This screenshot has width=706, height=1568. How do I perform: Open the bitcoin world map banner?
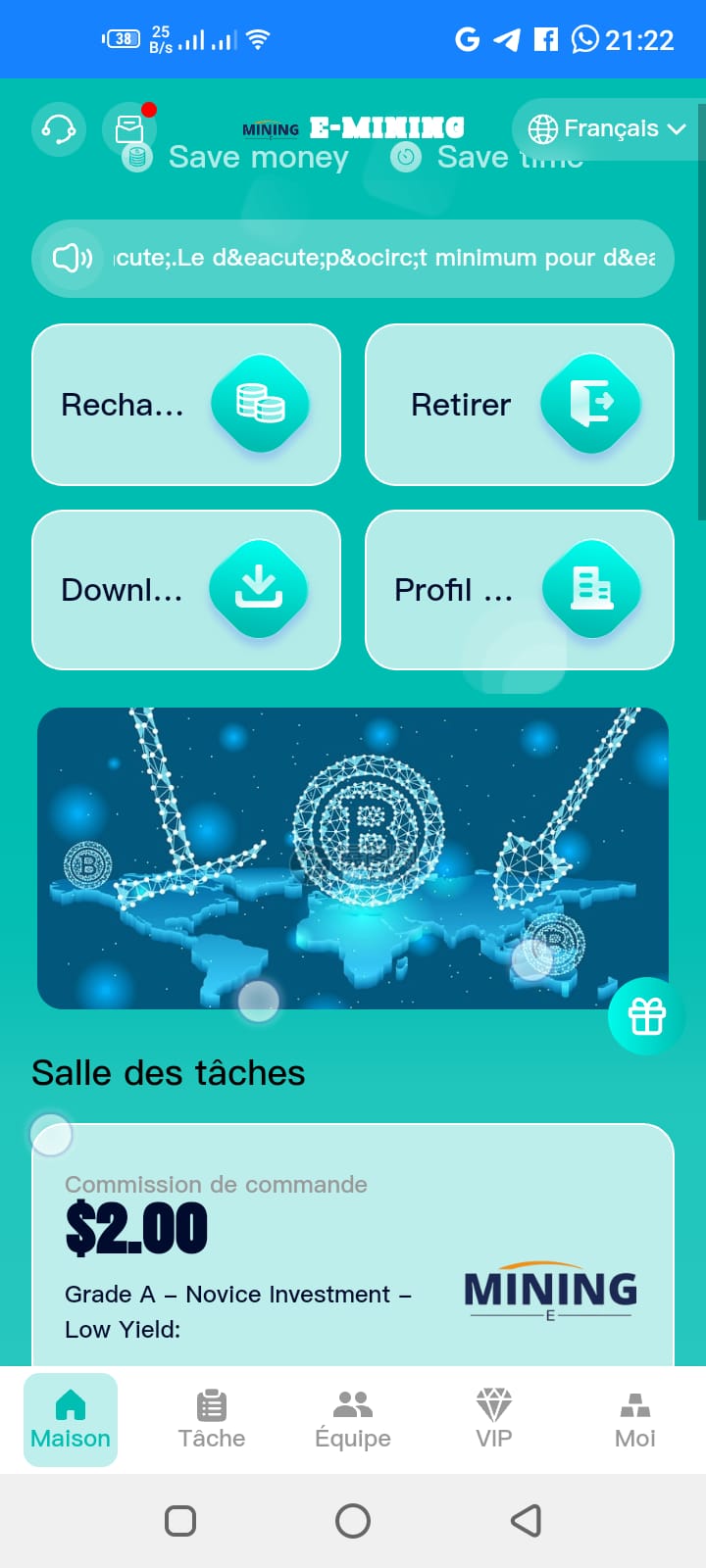pos(353,858)
